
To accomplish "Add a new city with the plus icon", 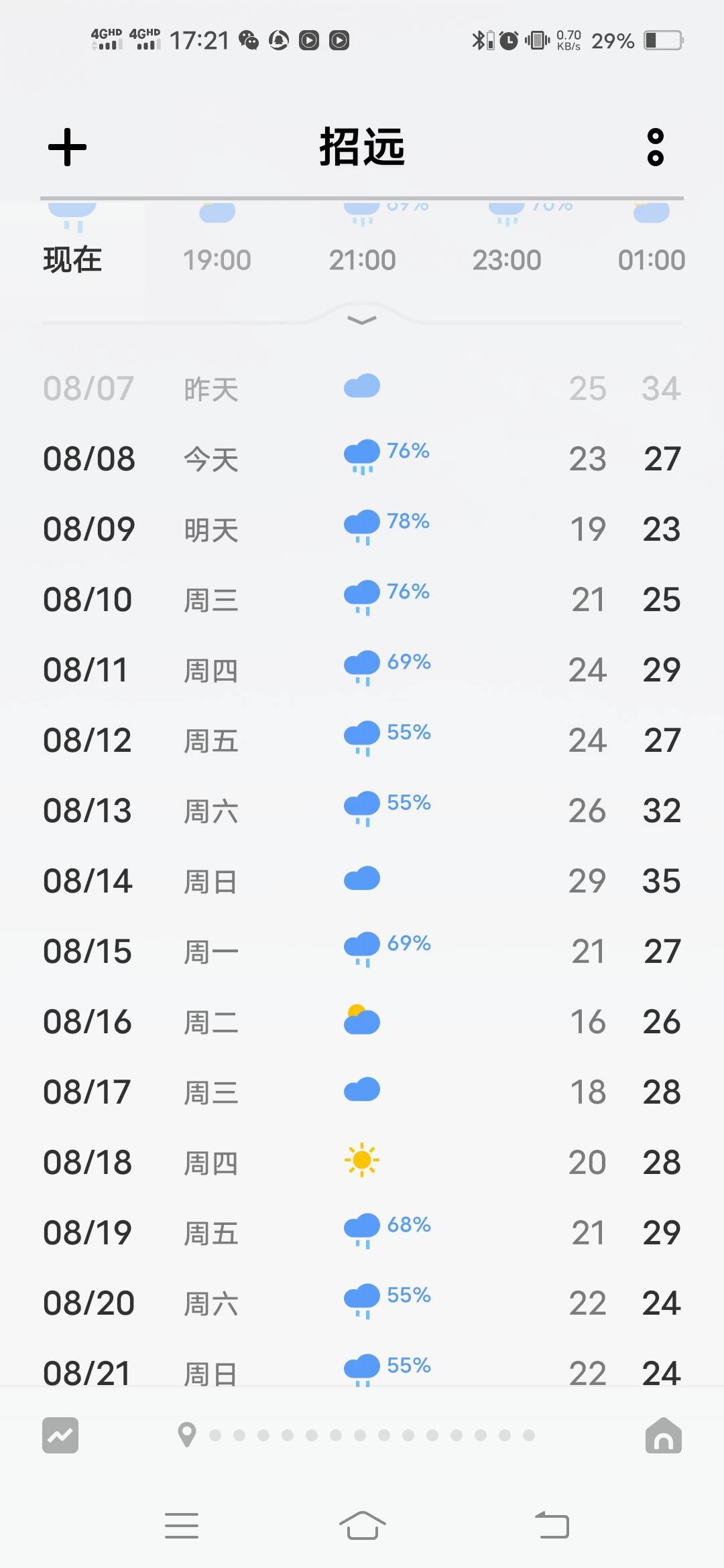I will tap(67, 147).
